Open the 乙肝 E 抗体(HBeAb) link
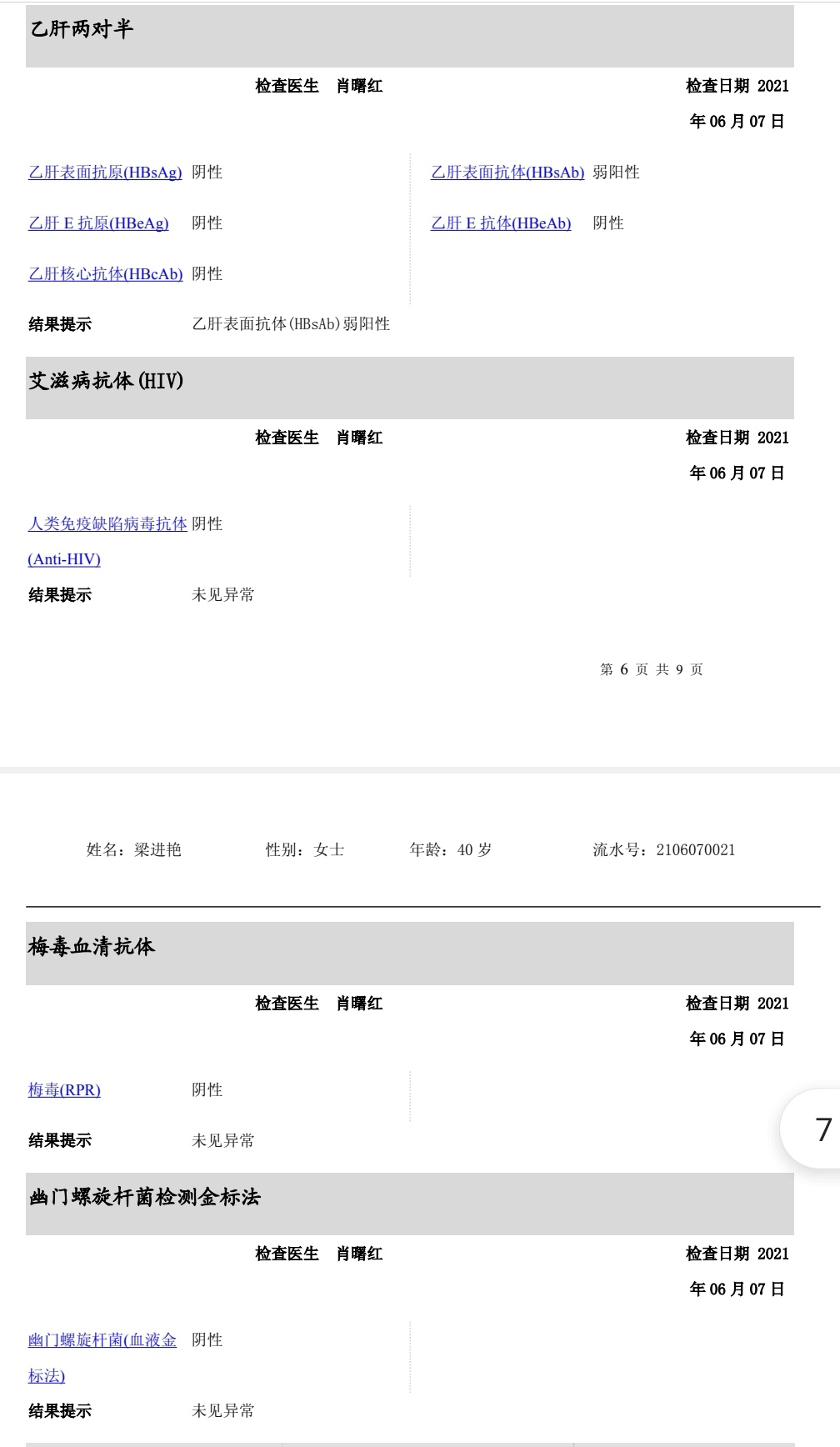This screenshot has height=1447, width=840. pos(501,223)
